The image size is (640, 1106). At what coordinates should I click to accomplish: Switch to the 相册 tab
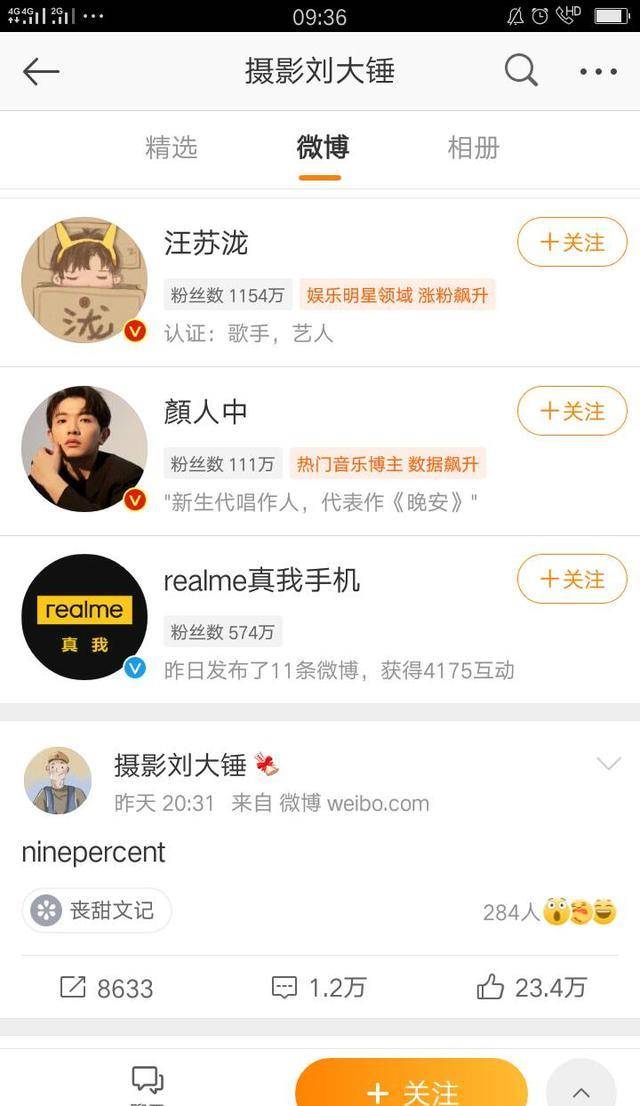[x=473, y=148]
